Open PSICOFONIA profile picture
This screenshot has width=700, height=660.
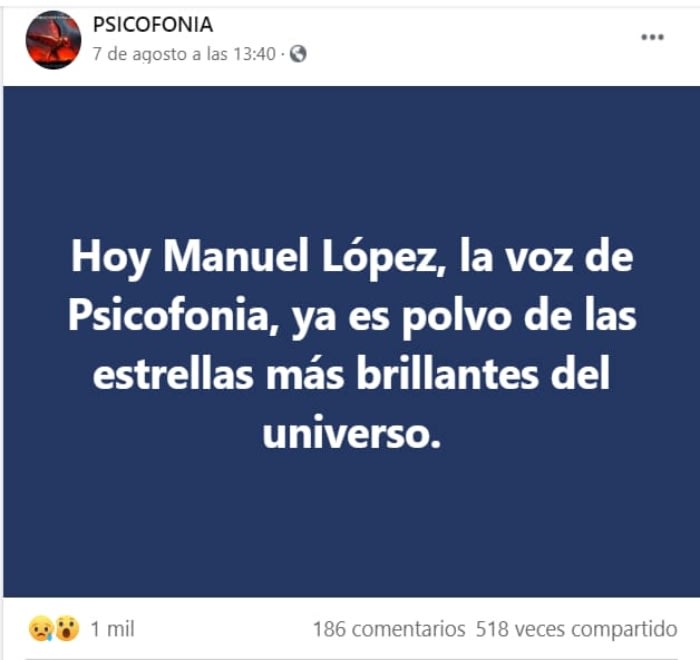[x=53, y=40]
